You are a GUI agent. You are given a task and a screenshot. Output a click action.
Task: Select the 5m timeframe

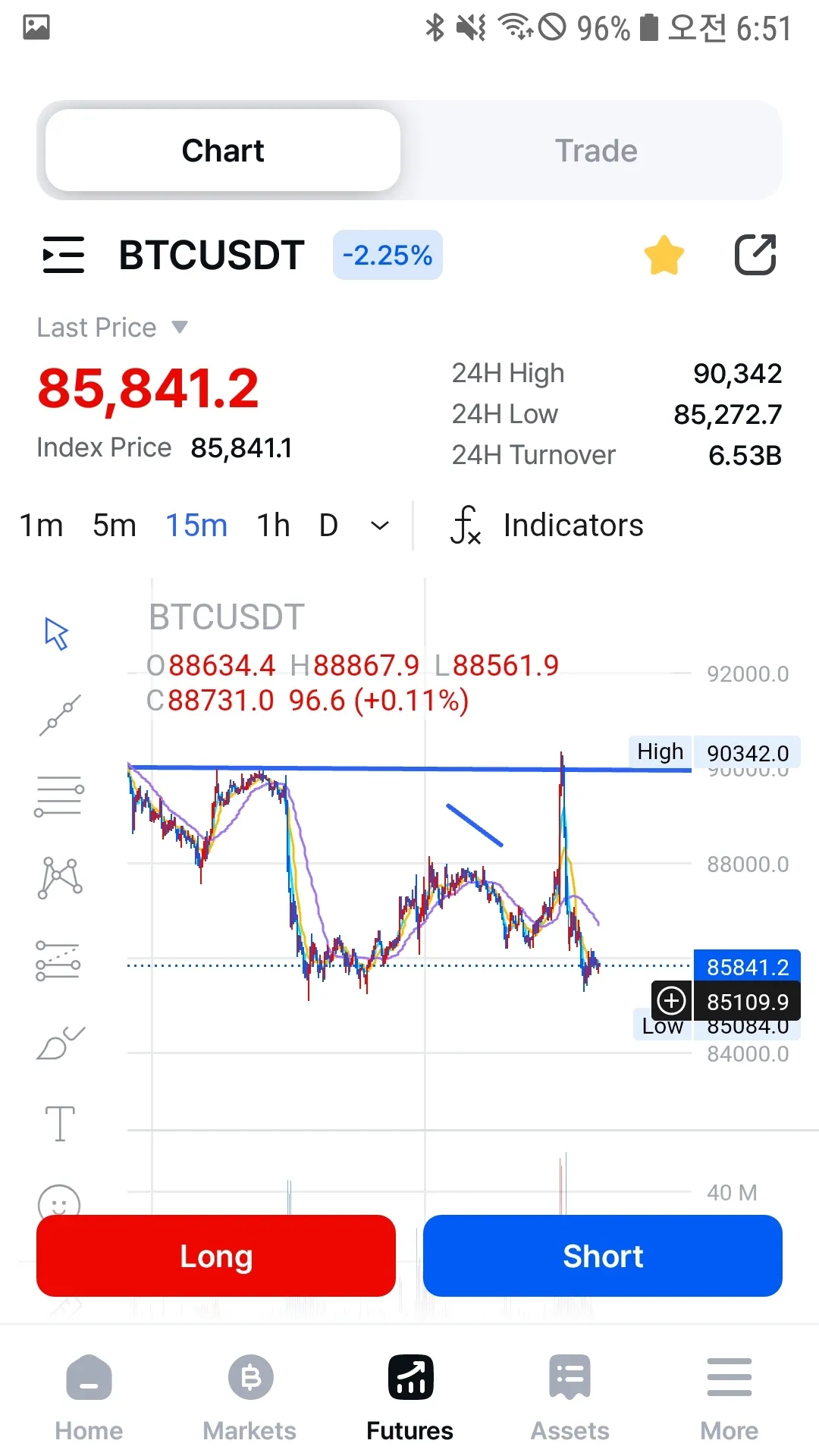click(x=115, y=525)
